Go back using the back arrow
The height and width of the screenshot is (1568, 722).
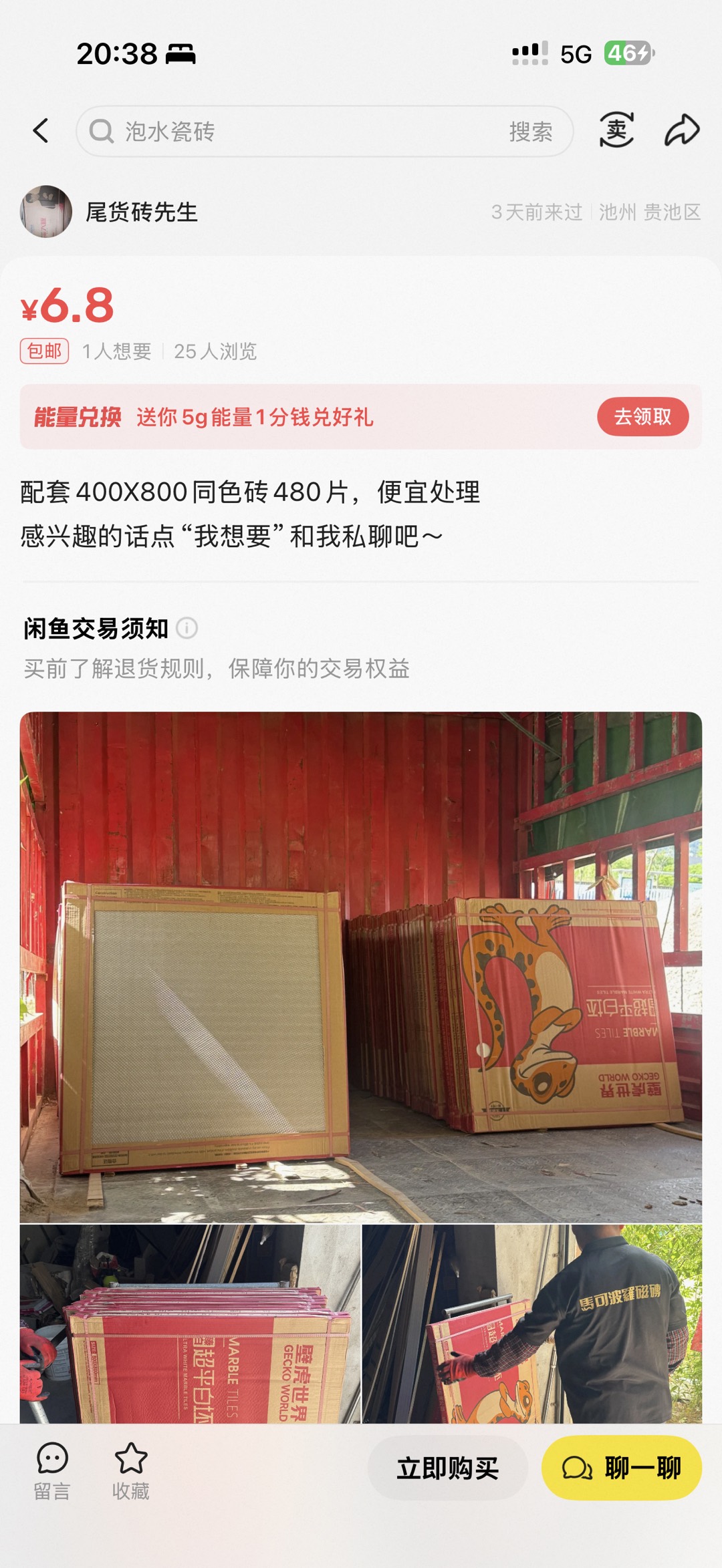[41, 131]
